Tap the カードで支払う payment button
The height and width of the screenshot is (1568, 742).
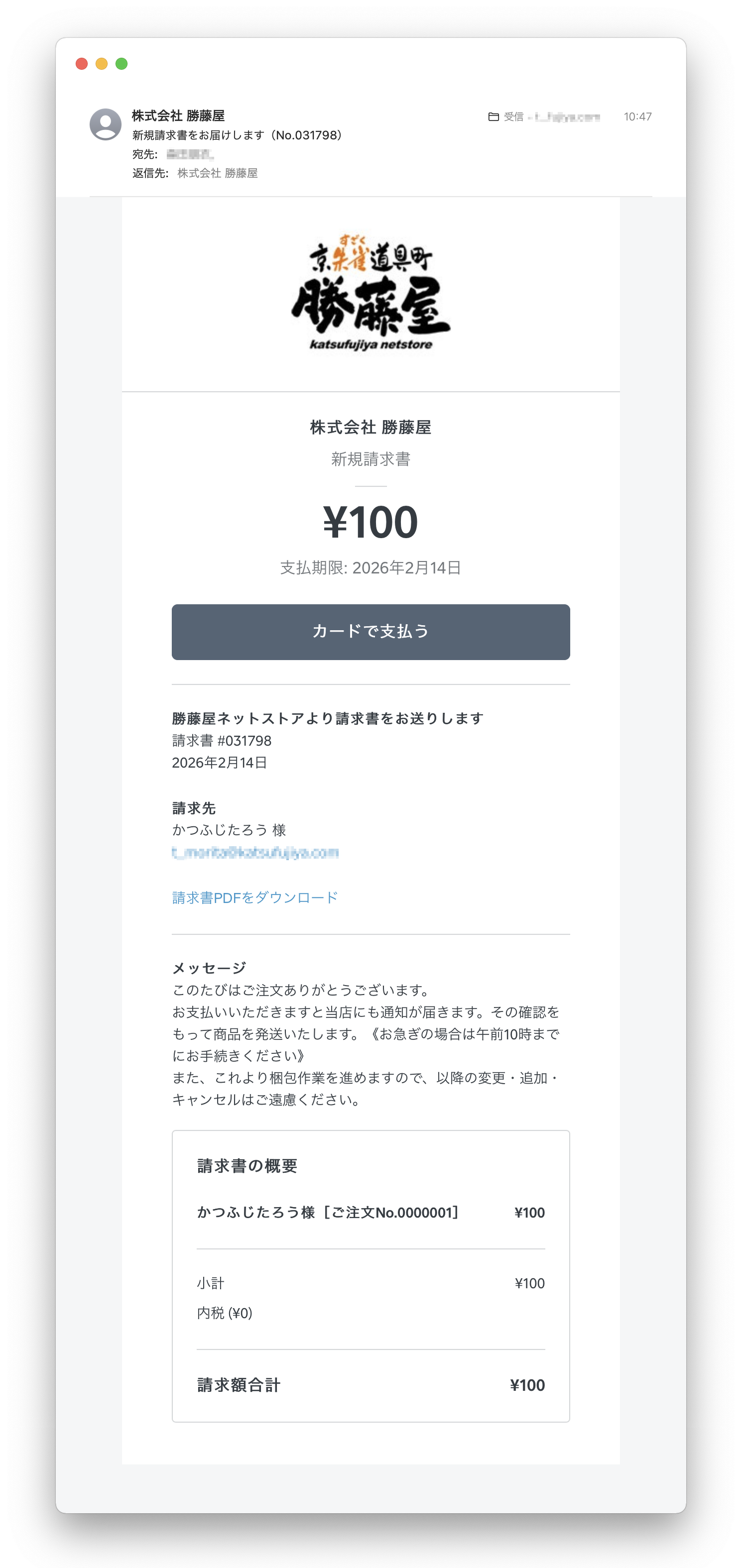pyautogui.click(x=371, y=632)
